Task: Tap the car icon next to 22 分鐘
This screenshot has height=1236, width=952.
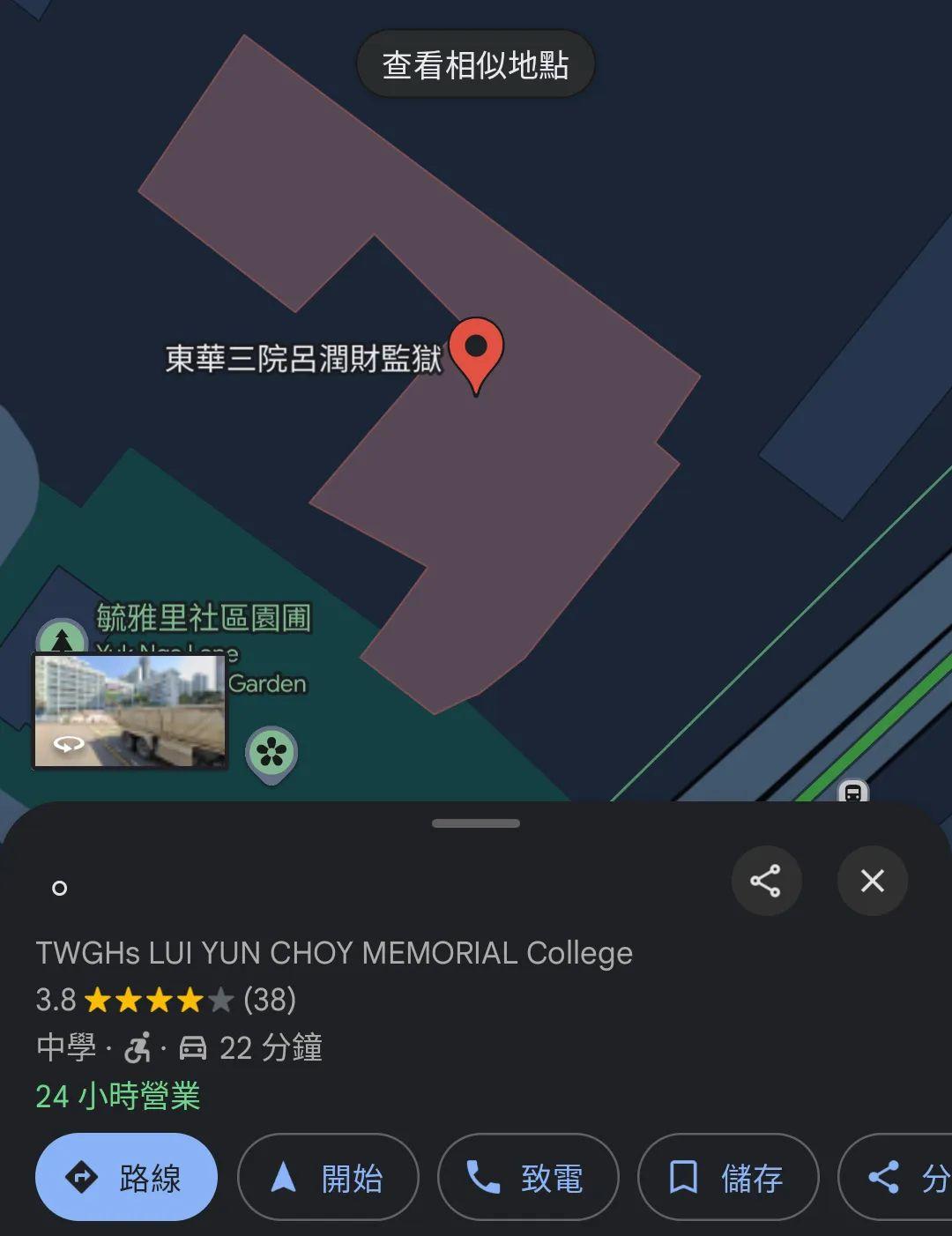Action: click(193, 1048)
